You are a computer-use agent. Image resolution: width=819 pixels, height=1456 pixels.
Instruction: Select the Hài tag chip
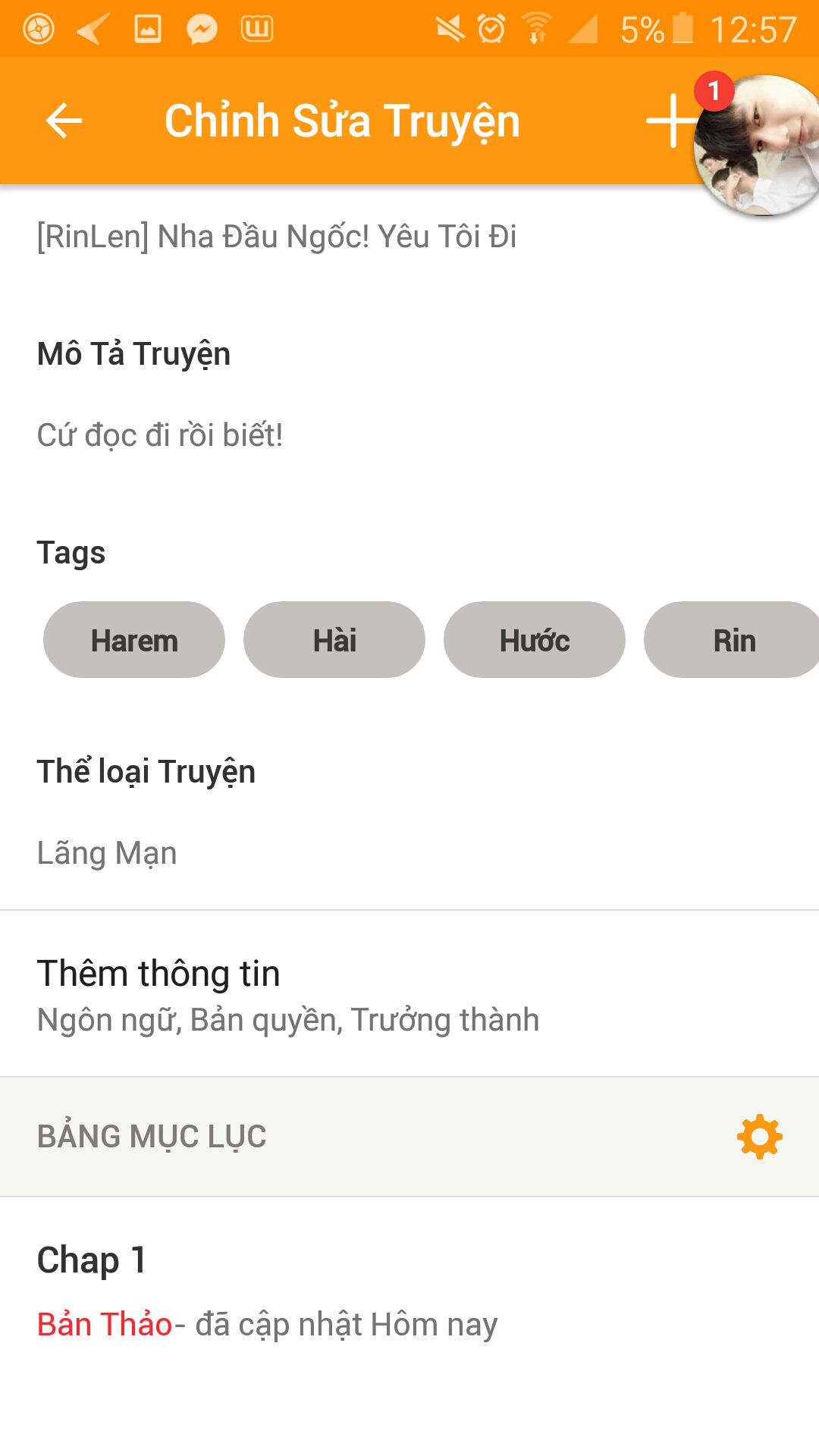pyautogui.click(x=334, y=640)
